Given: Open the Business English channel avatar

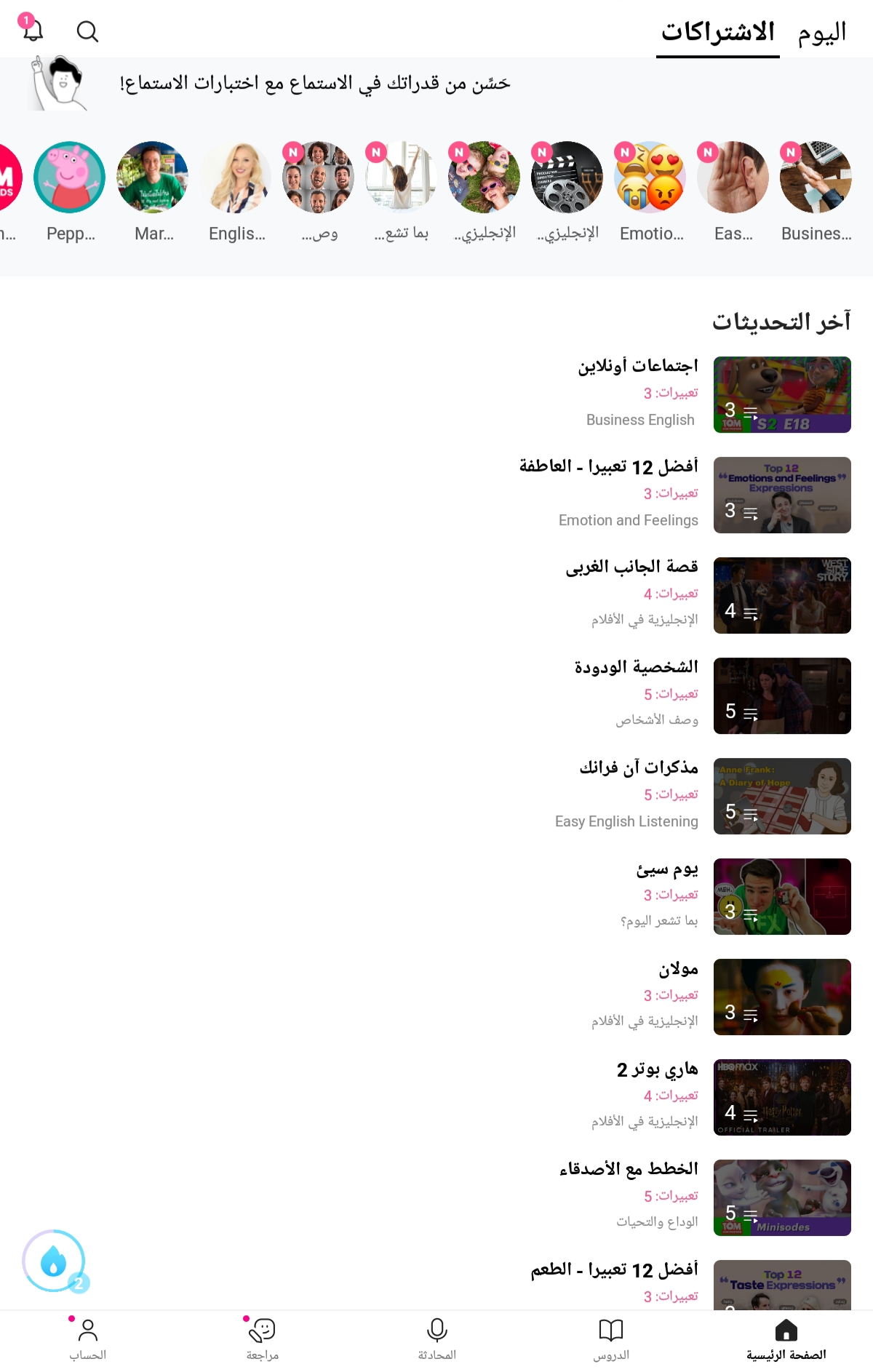Looking at the screenshot, I should coord(816,177).
